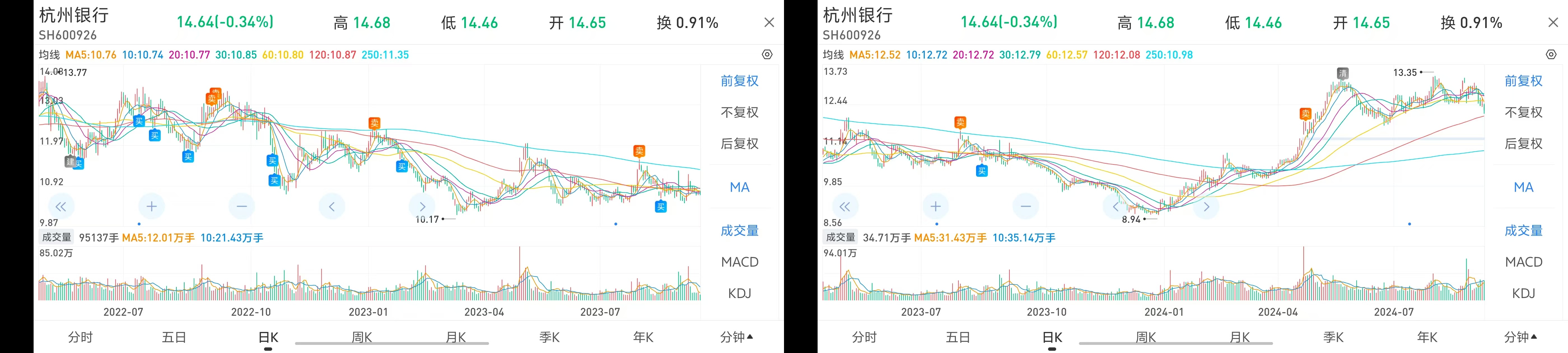Image resolution: width=1568 pixels, height=353 pixels.
Task: Expand the 分钟 dropdown in the left panel
Action: [736, 337]
